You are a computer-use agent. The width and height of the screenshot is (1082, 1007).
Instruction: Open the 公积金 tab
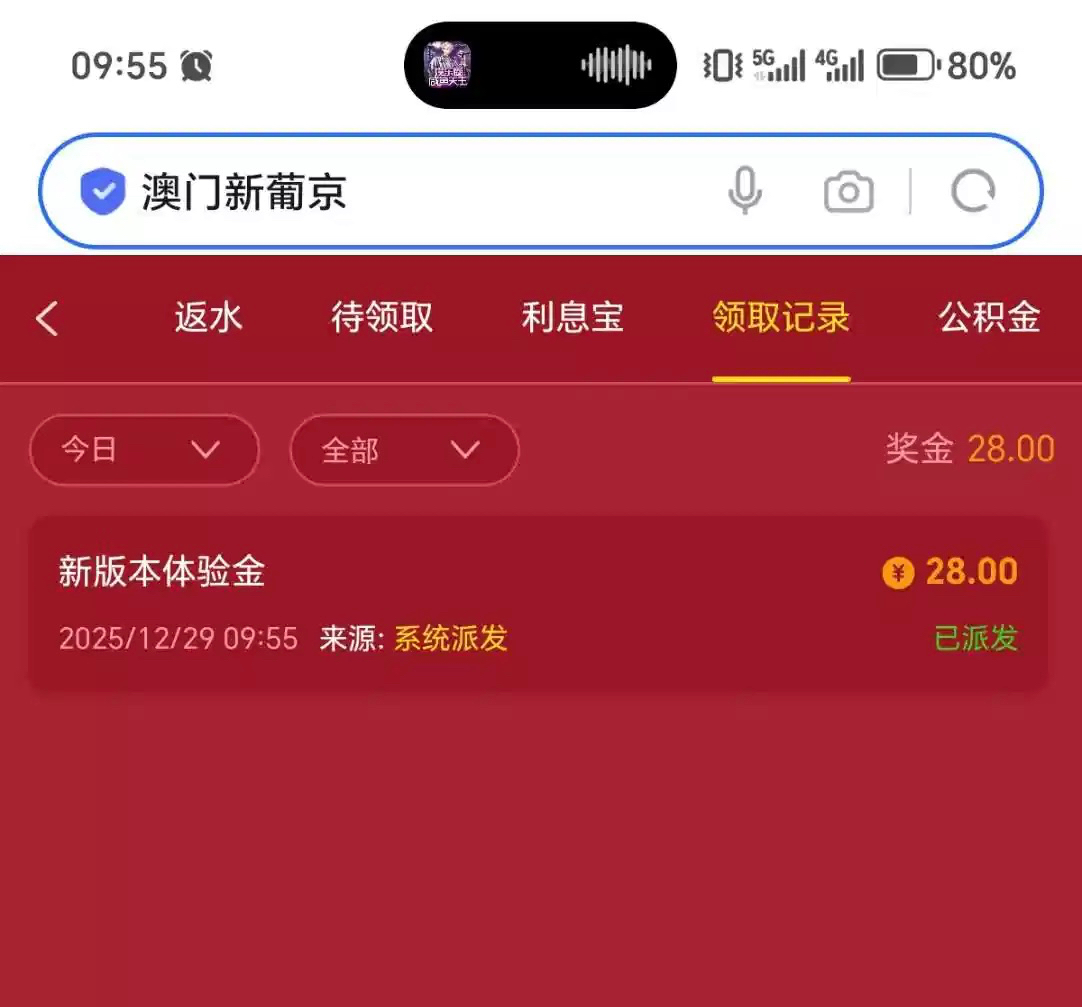[988, 318]
